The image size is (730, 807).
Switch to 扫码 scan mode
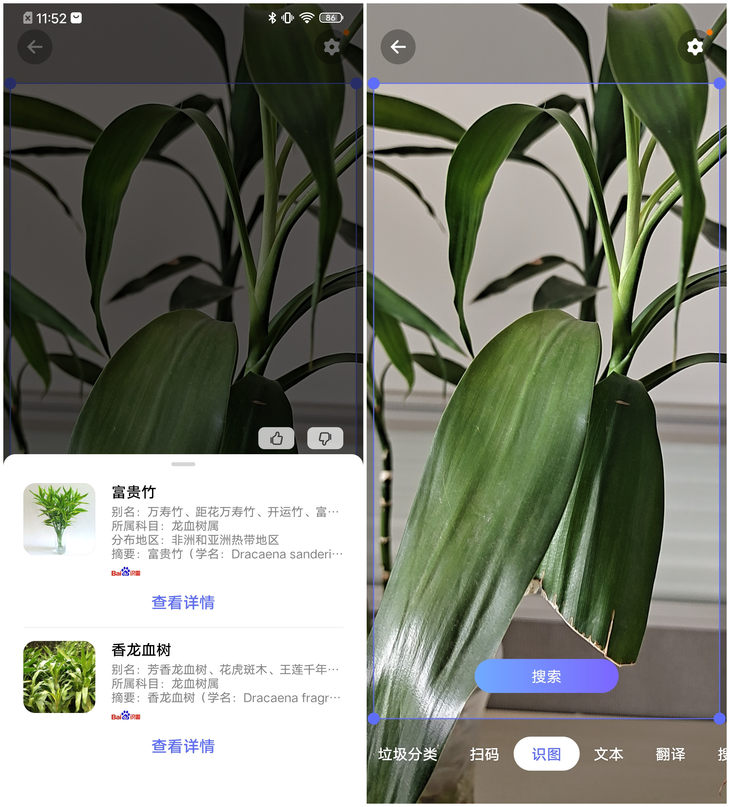[484, 754]
